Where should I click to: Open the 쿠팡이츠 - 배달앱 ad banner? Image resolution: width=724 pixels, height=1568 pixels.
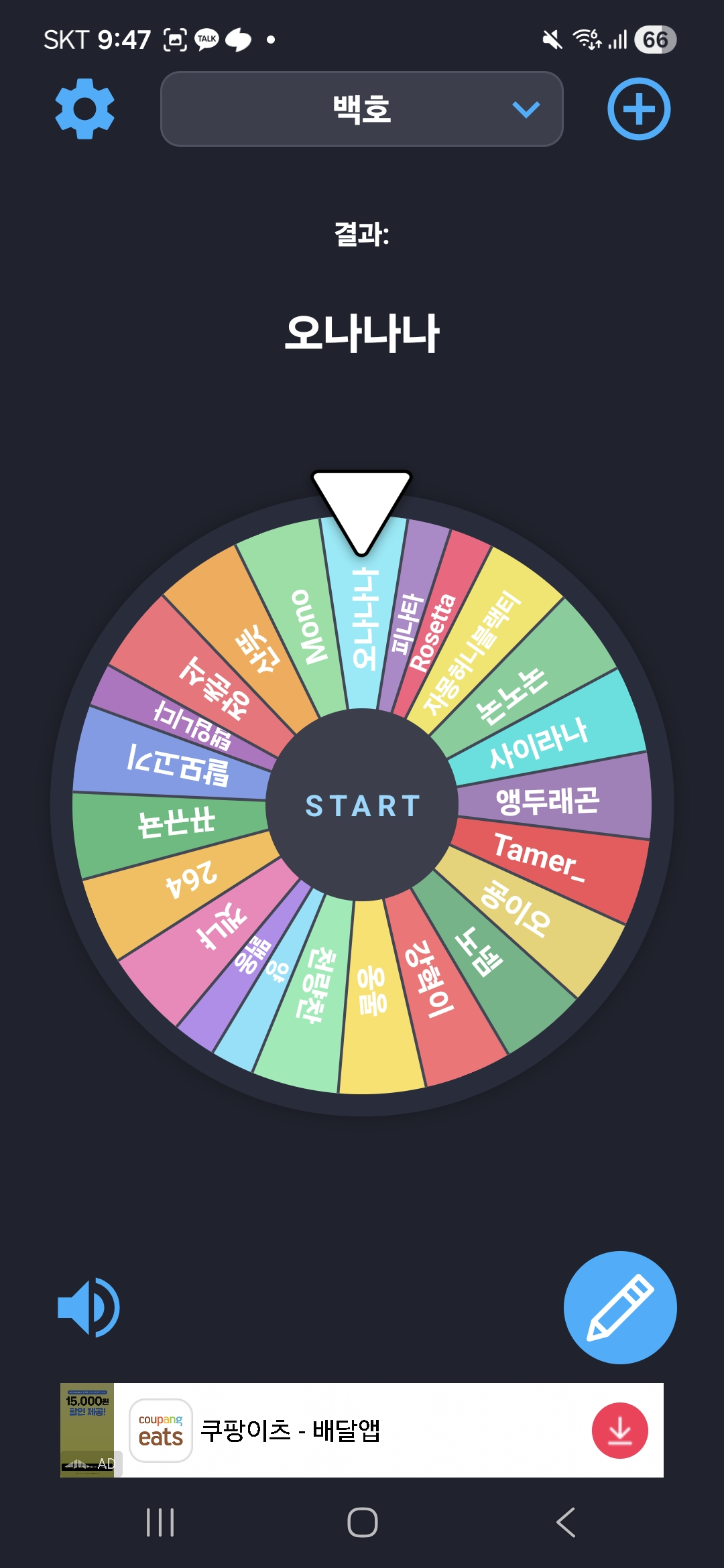[290, 1430]
